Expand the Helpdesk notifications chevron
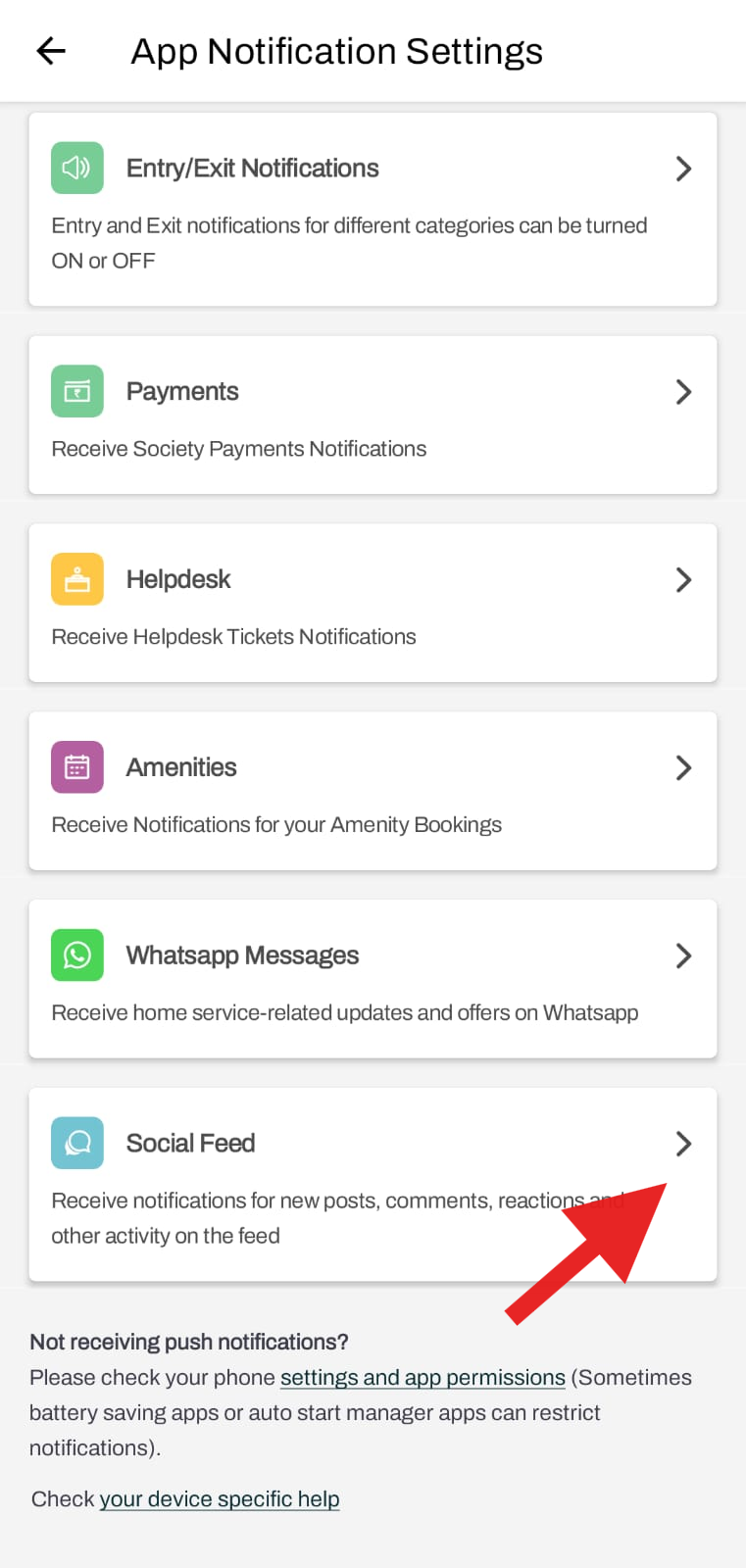The image size is (746, 1568). (683, 579)
